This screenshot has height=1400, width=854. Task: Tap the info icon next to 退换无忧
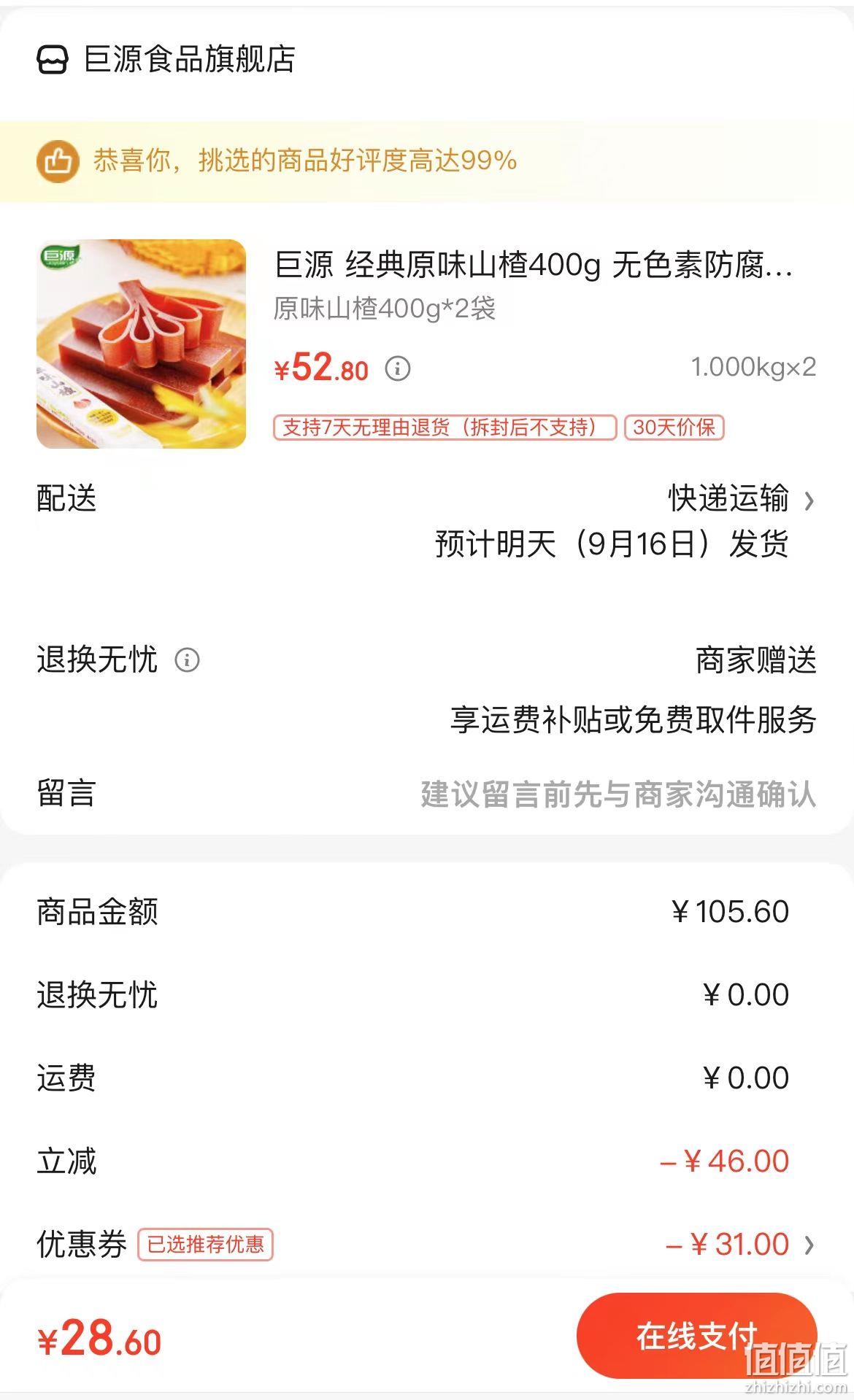[x=187, y=660]
